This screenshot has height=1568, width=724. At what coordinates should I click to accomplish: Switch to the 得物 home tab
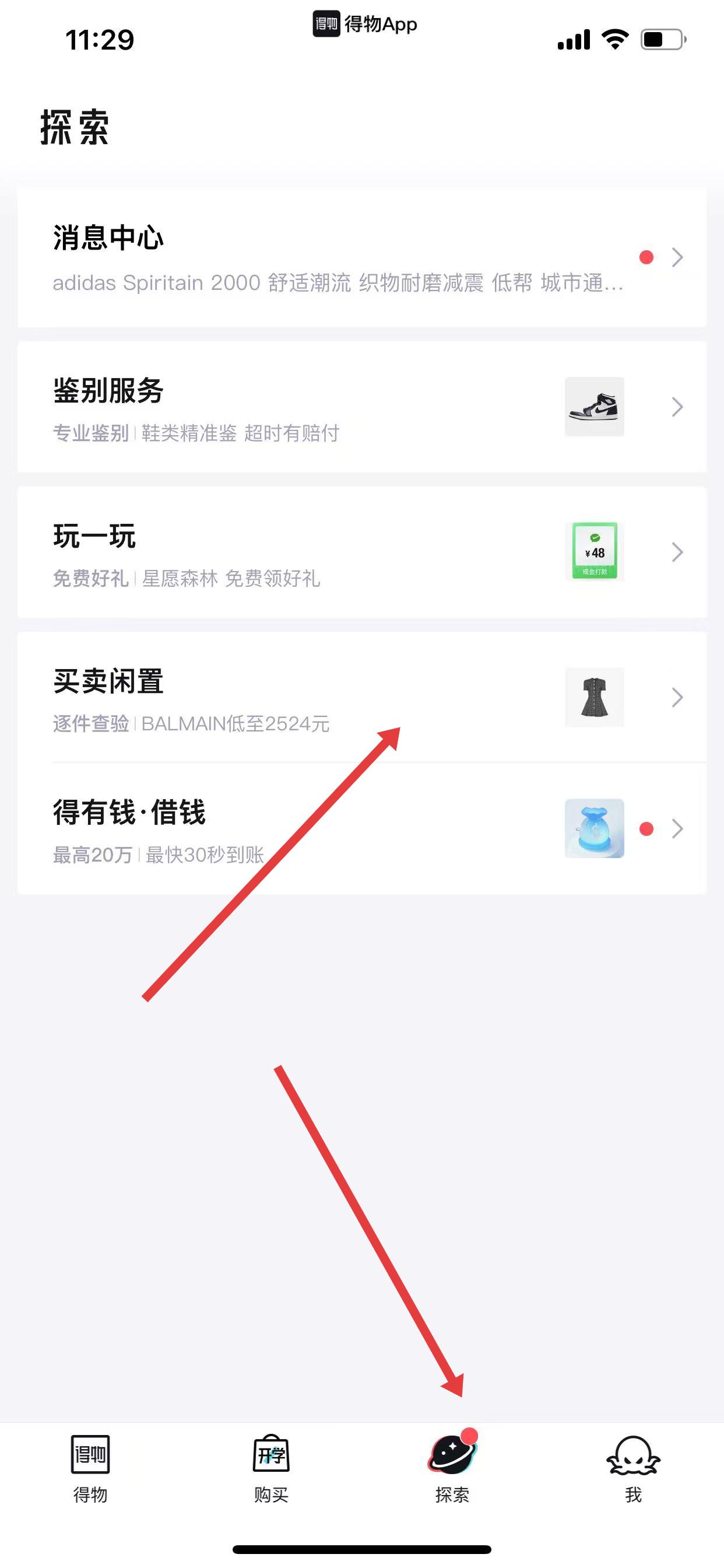[90, 1468]
